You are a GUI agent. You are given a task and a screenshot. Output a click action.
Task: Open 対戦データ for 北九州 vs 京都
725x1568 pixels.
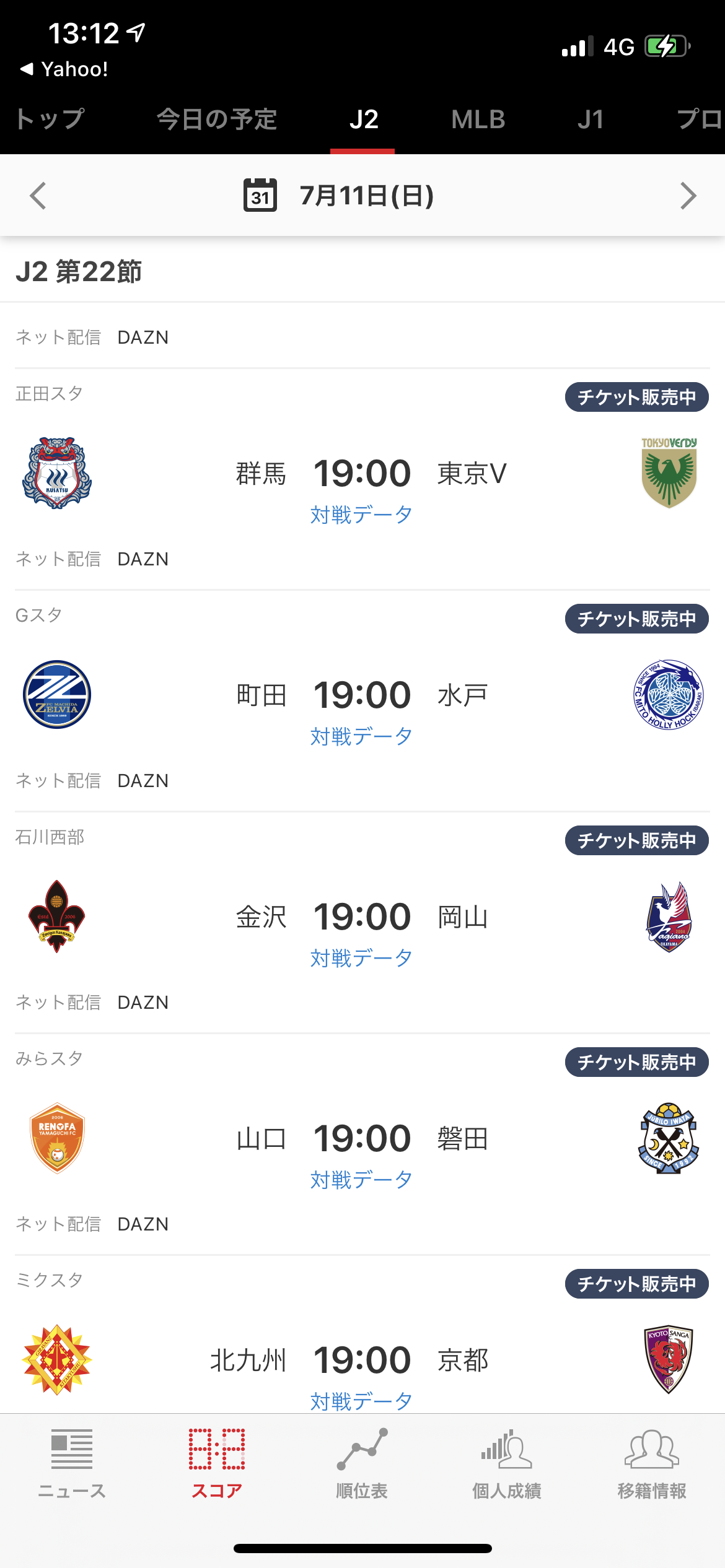tap(361, 1400)
